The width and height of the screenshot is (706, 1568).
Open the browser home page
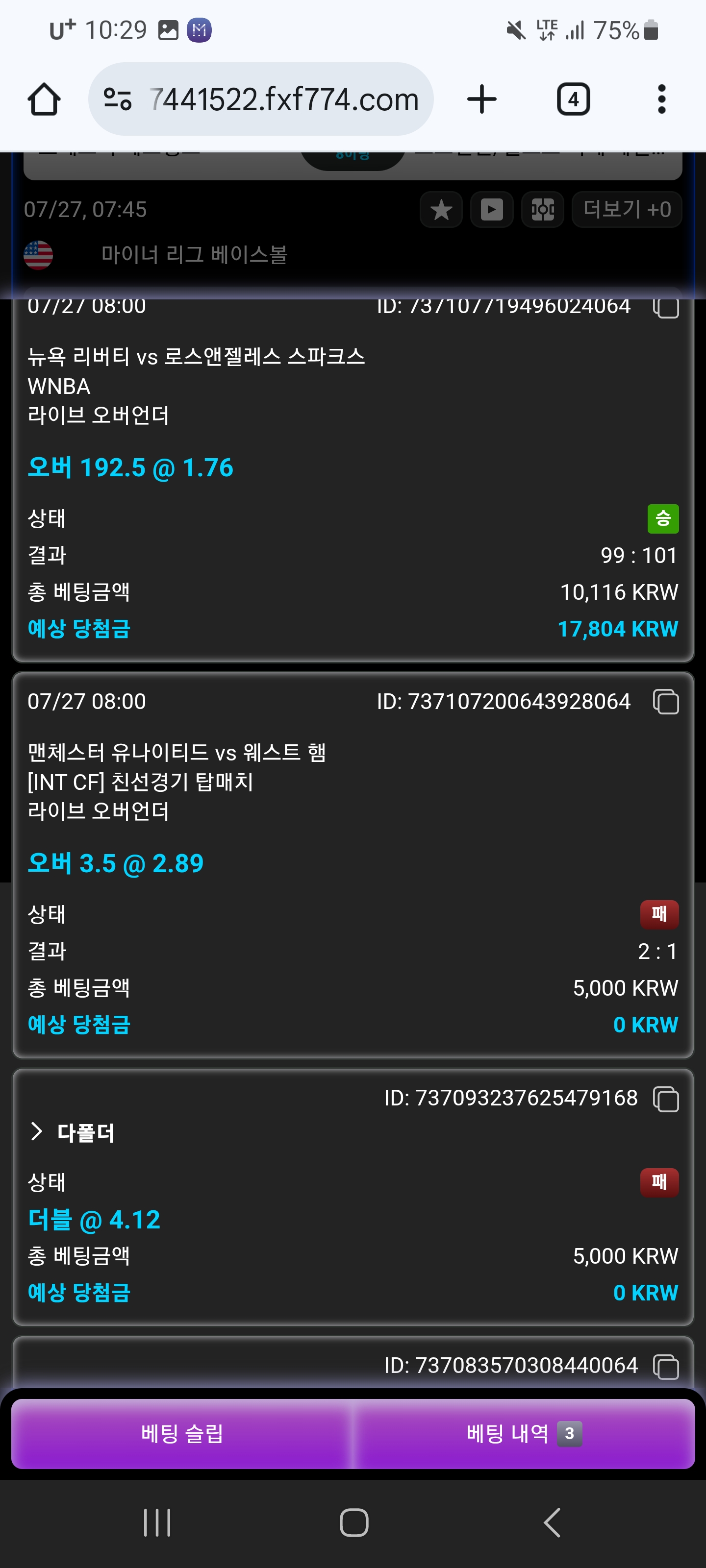(x=44, y=99)
